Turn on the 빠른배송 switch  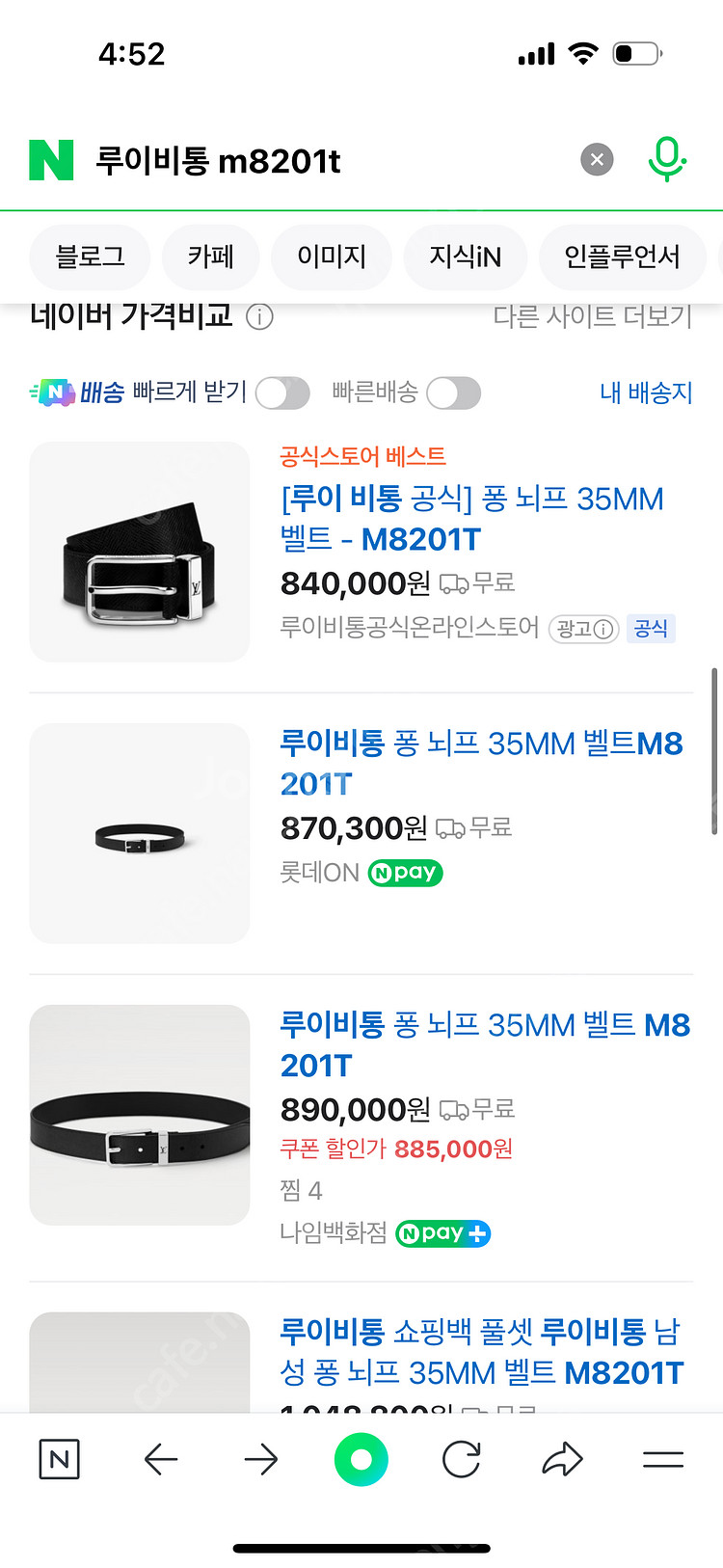(453, 393)
